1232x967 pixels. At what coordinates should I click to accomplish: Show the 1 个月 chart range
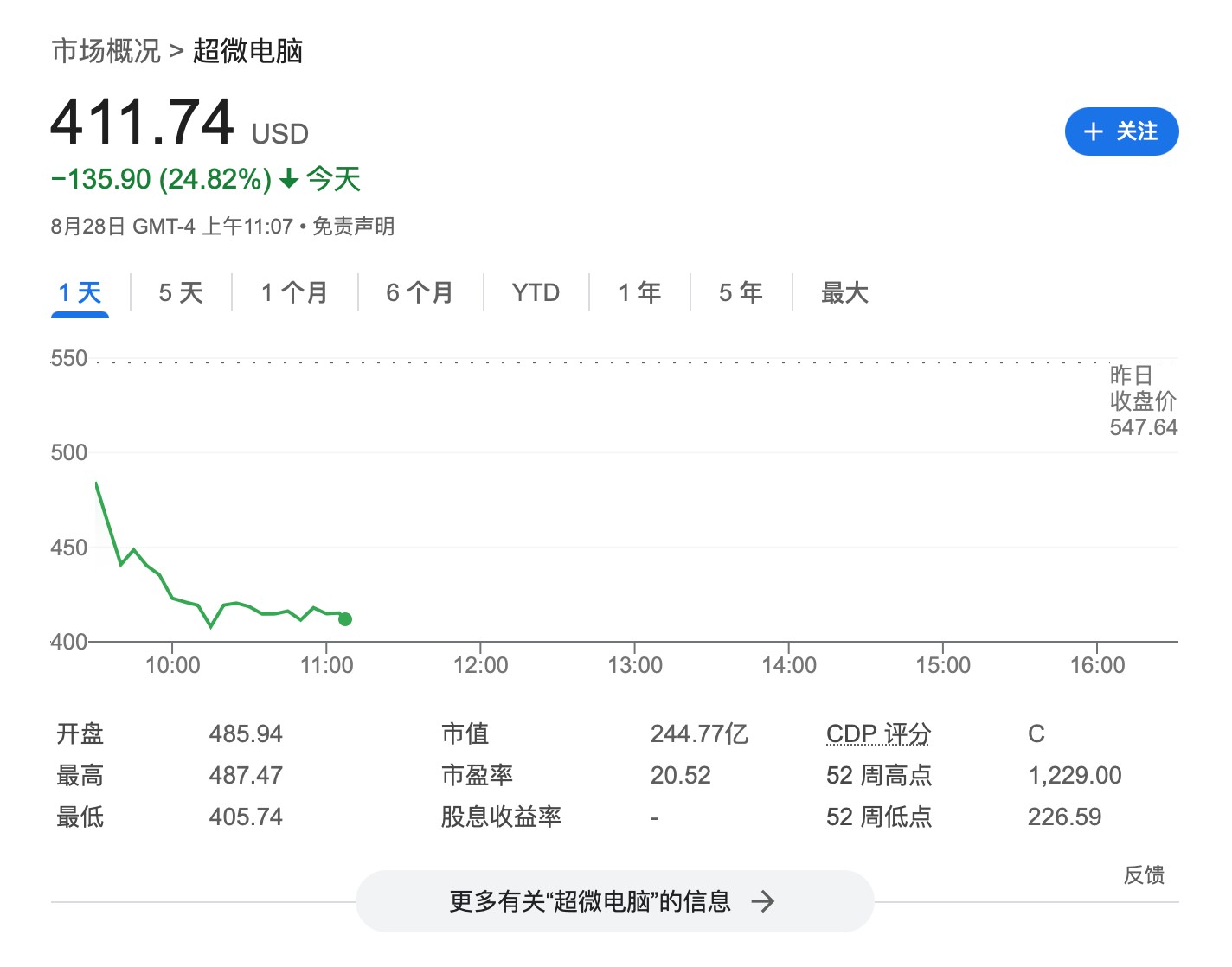click(294, 292)
